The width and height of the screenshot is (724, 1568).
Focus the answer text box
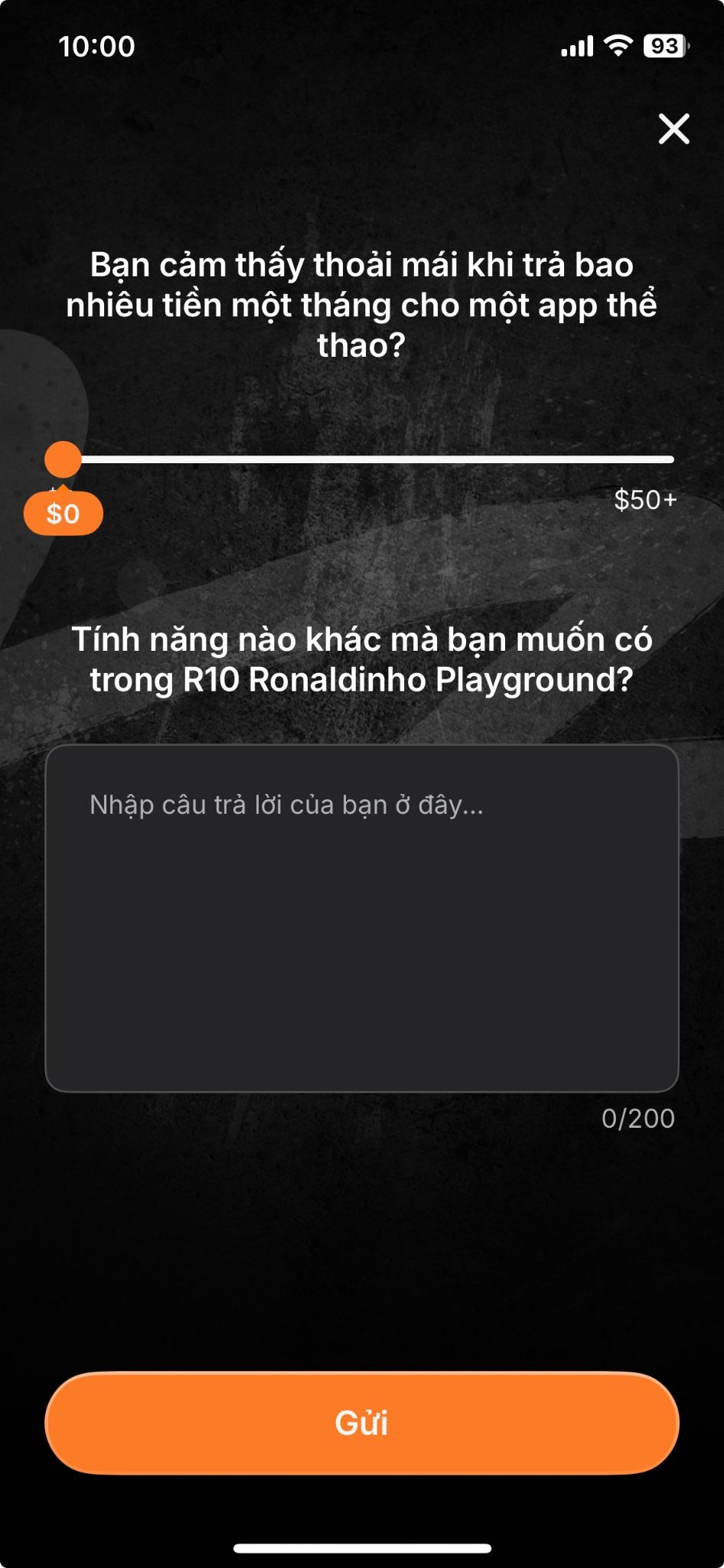(x=362, y=917)
